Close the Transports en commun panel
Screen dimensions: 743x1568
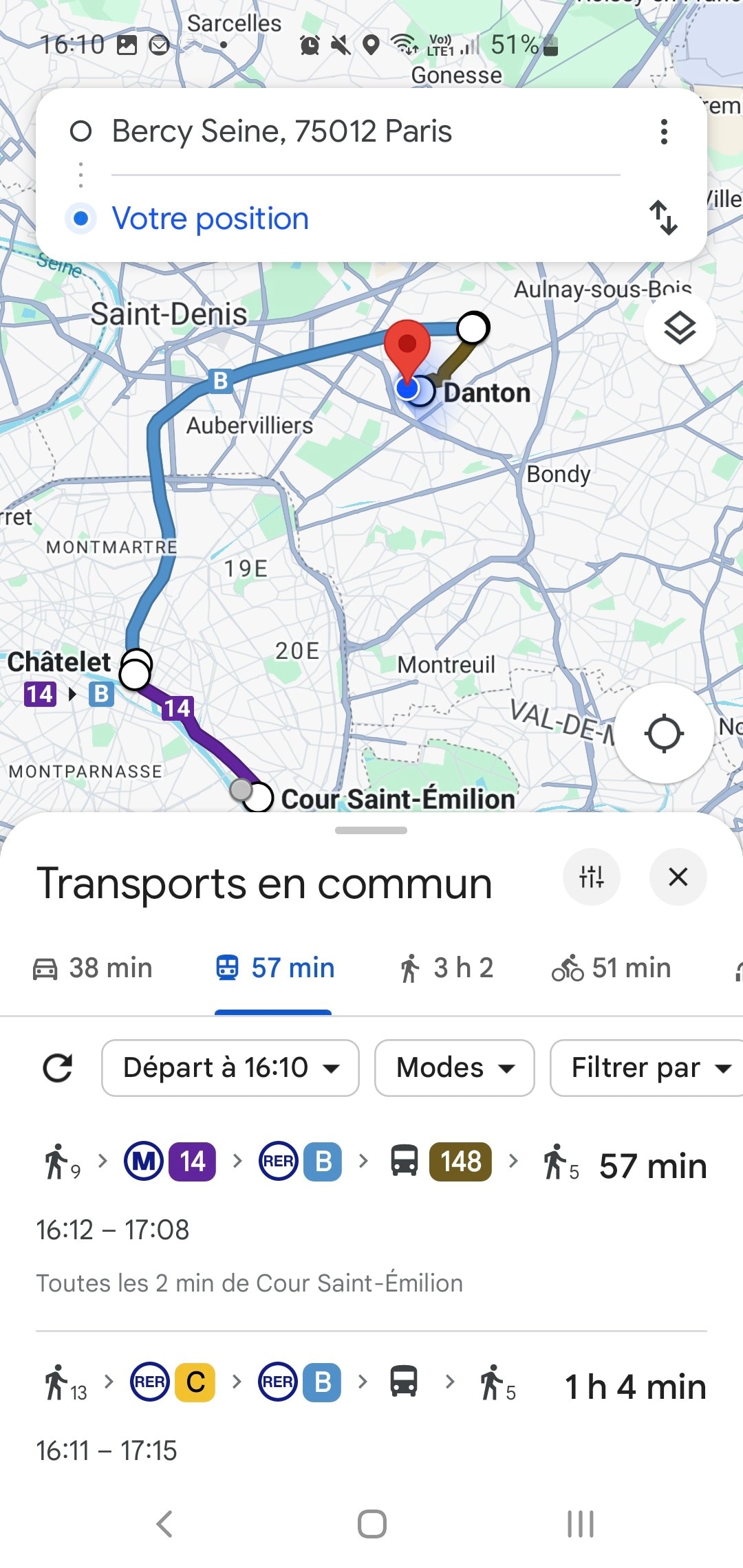(678, 877)
